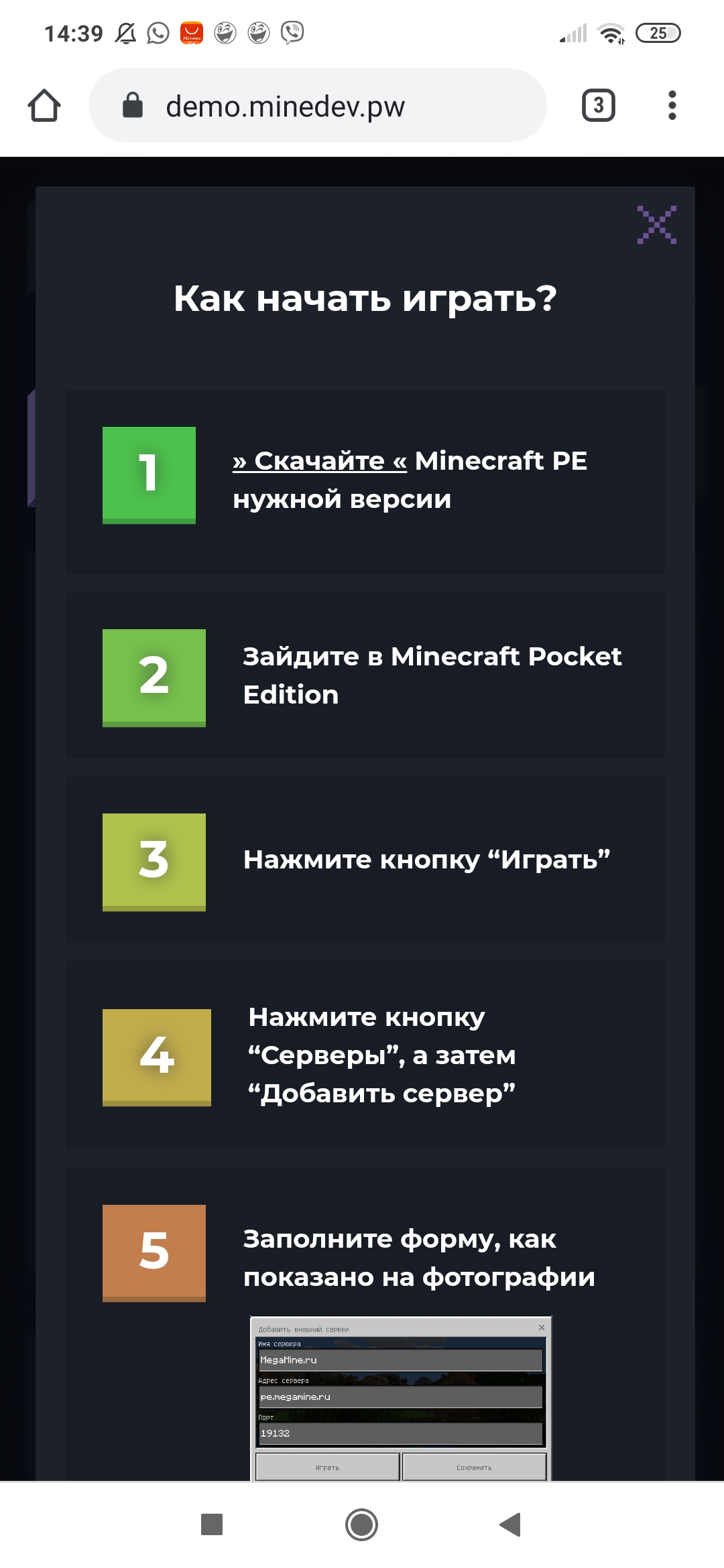Viewport: 724px width, 1568px height.
Task: Close the "Как начать играть?" dialog
Action: [x=656, y=224]
